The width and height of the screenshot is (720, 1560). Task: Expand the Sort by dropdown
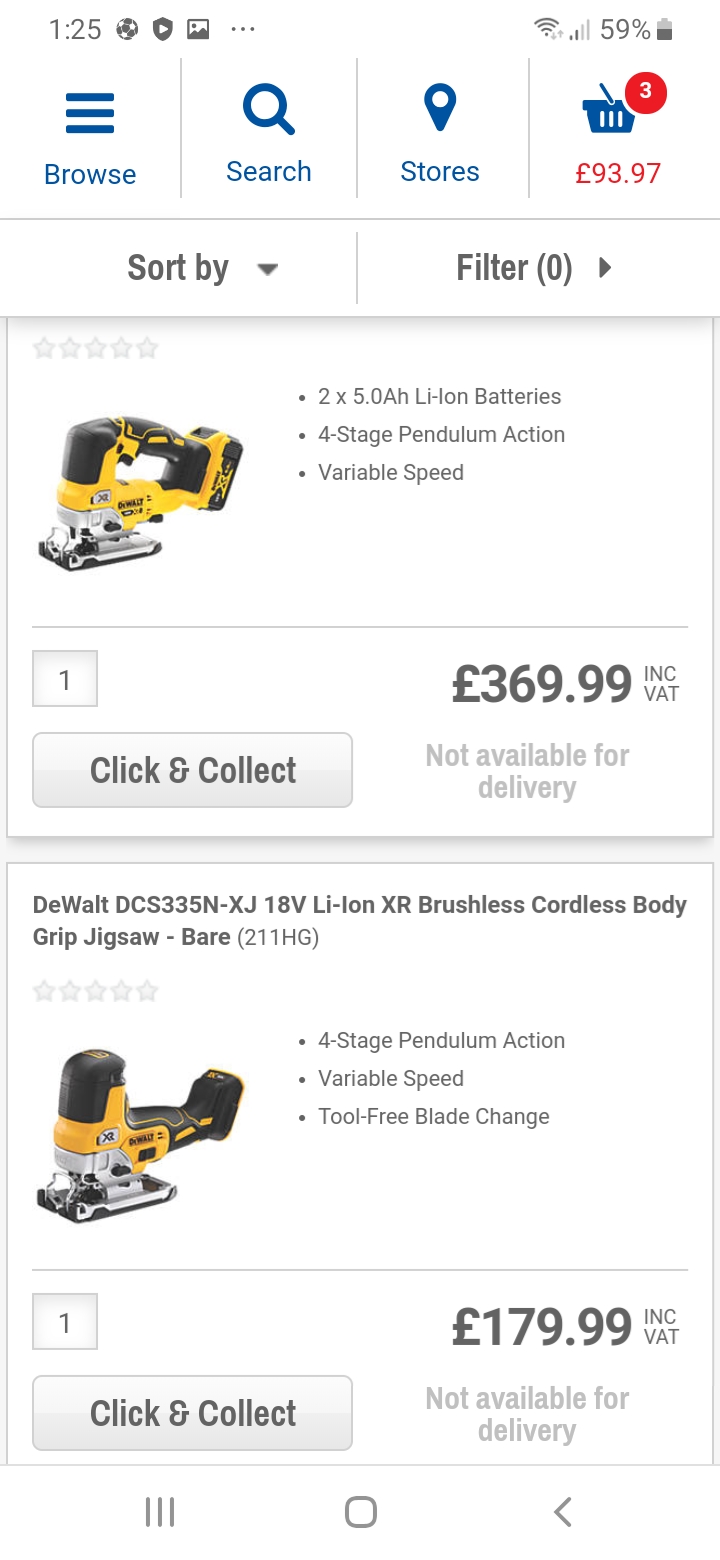click(200, 268)
